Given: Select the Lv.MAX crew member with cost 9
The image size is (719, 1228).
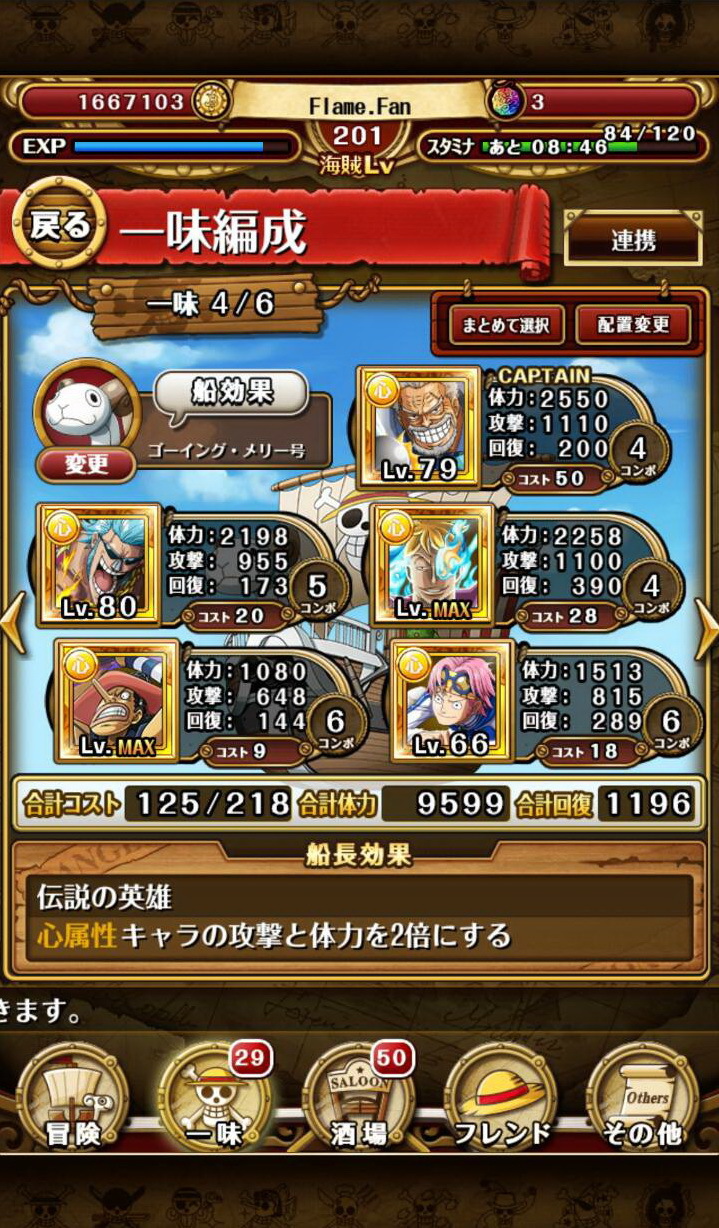Looking at the screenshot, I should (x=117, y=701).
